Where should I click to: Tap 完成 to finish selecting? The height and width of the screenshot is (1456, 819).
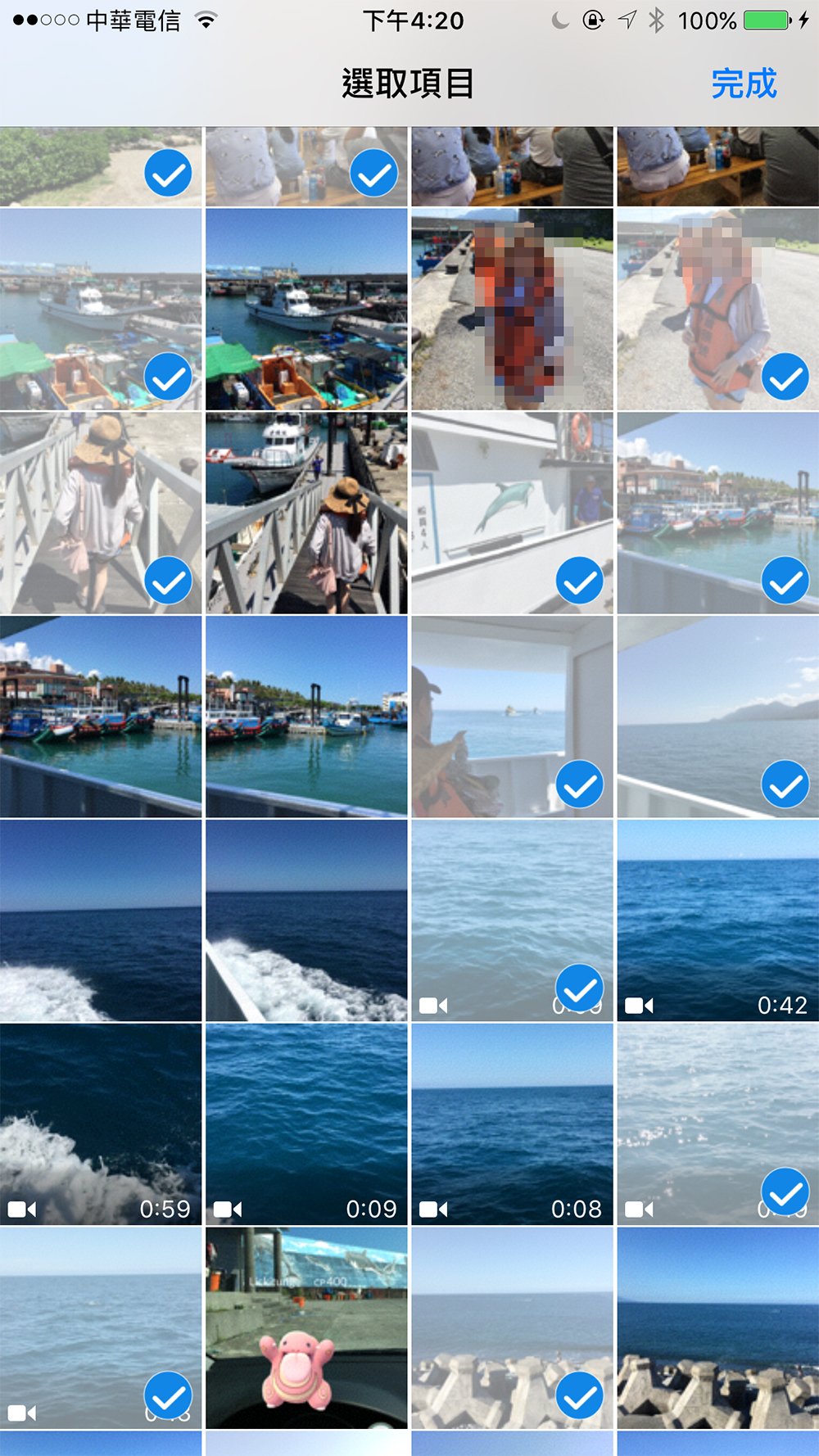[x=743, y=84]
